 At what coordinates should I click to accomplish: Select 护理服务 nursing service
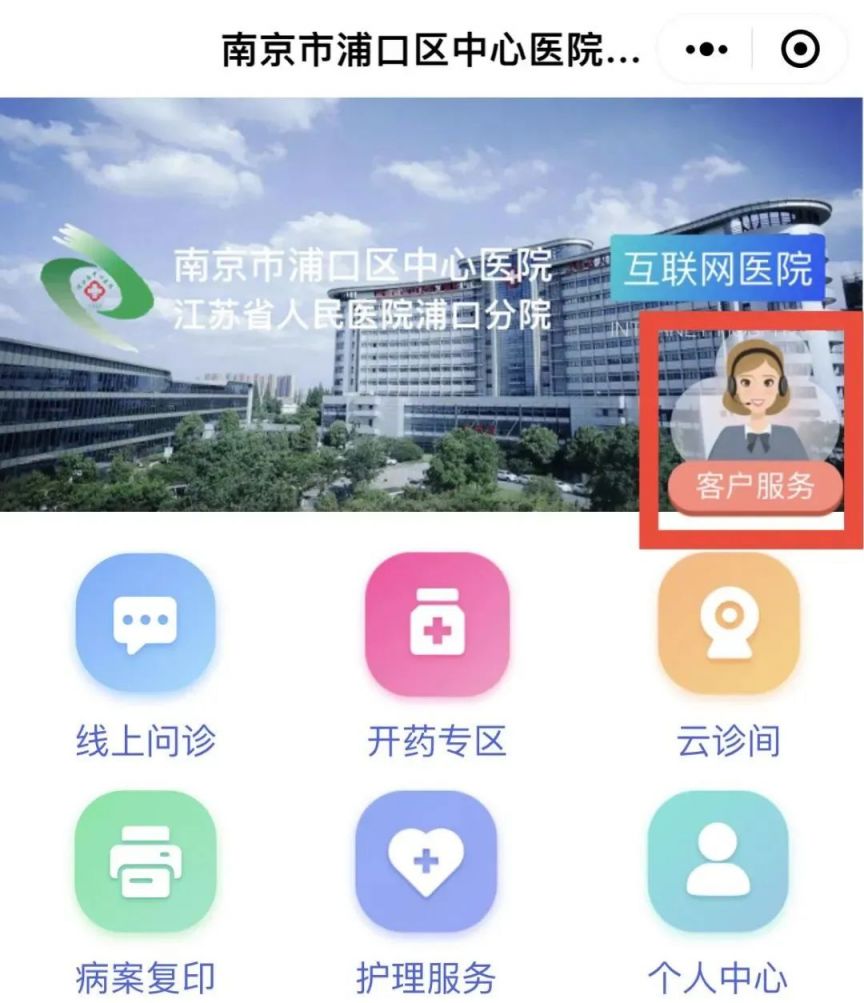[427, 861]
